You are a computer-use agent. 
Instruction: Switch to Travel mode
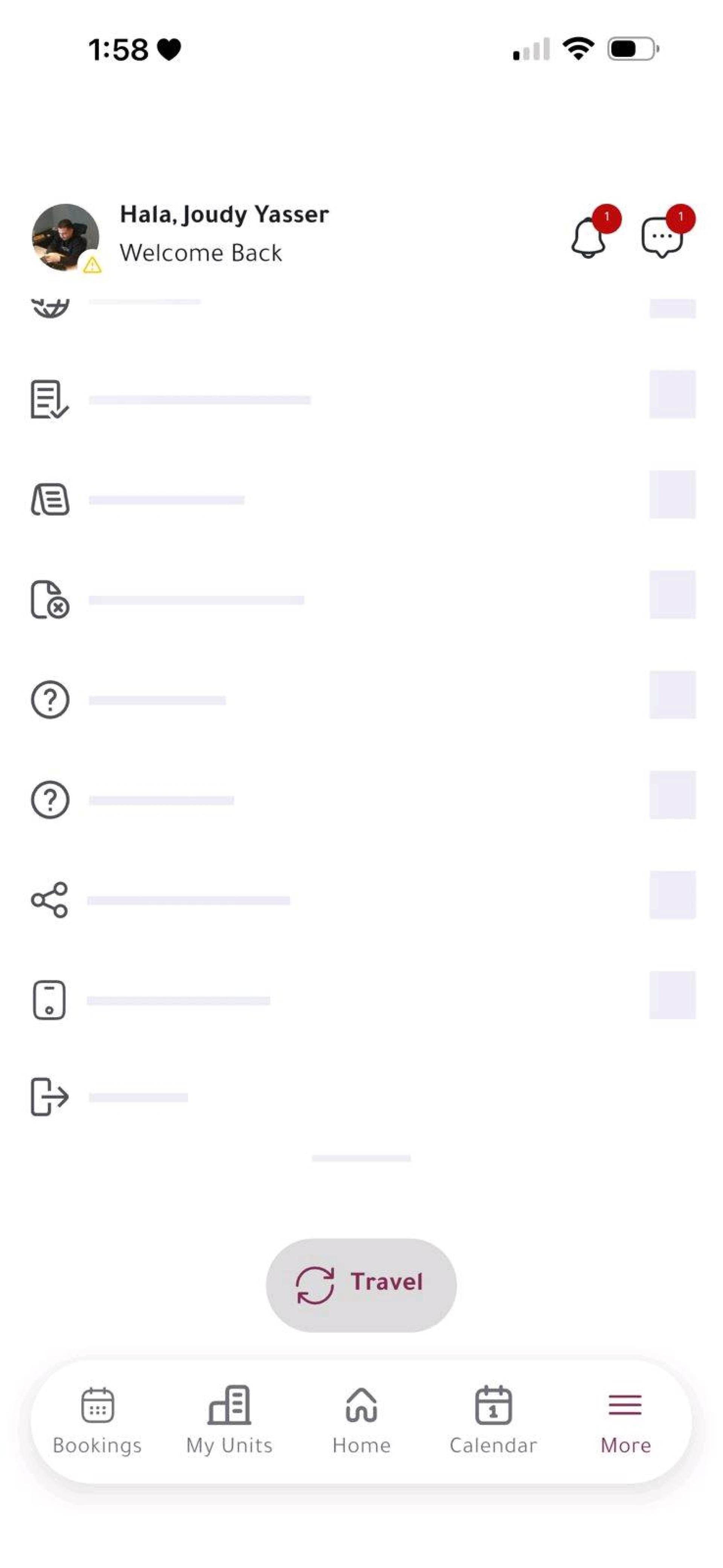pos(361,1285)
